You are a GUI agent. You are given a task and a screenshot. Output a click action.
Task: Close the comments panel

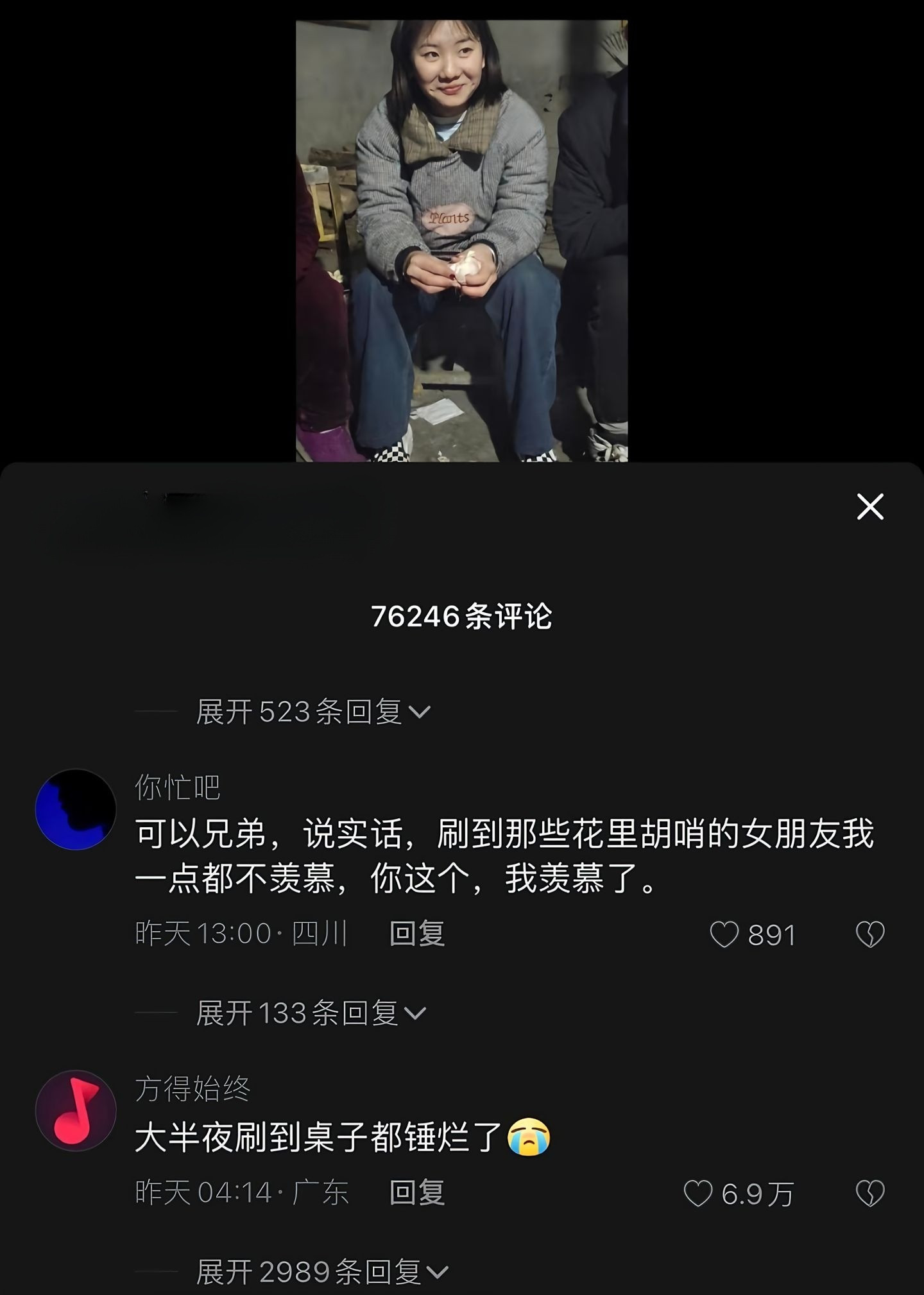[x=871, y=507]
